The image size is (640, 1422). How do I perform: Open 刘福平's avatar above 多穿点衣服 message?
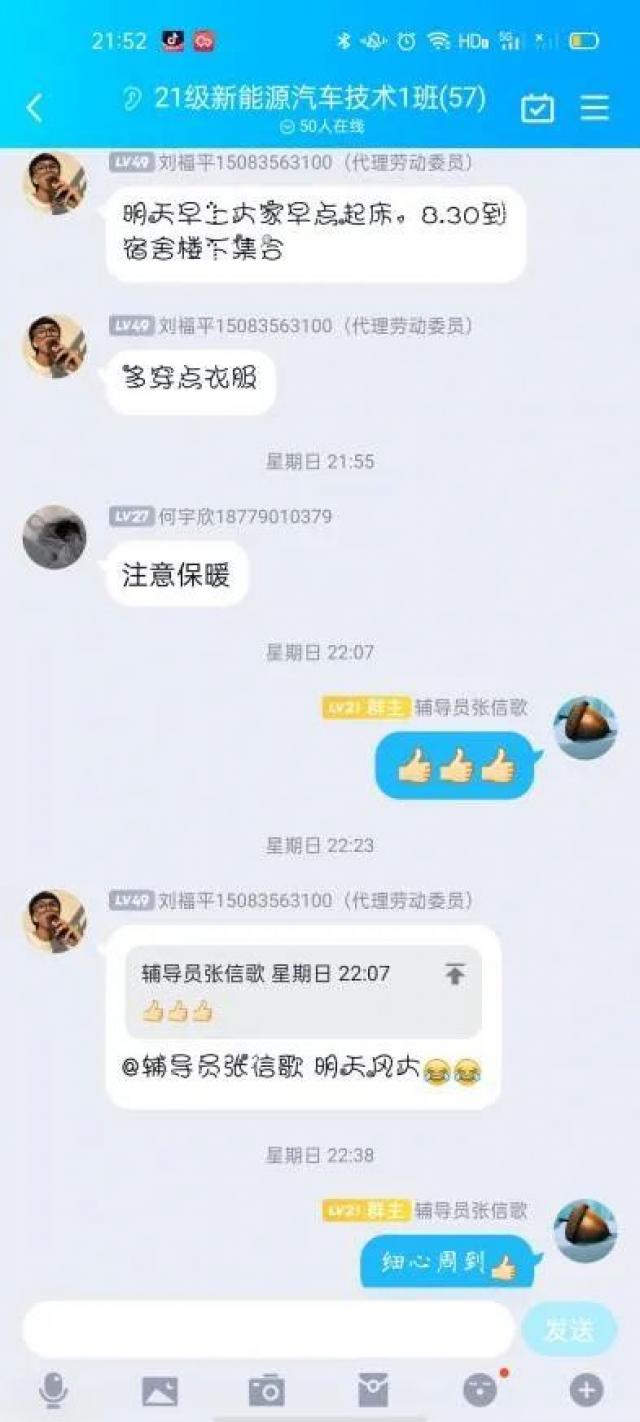54,346
